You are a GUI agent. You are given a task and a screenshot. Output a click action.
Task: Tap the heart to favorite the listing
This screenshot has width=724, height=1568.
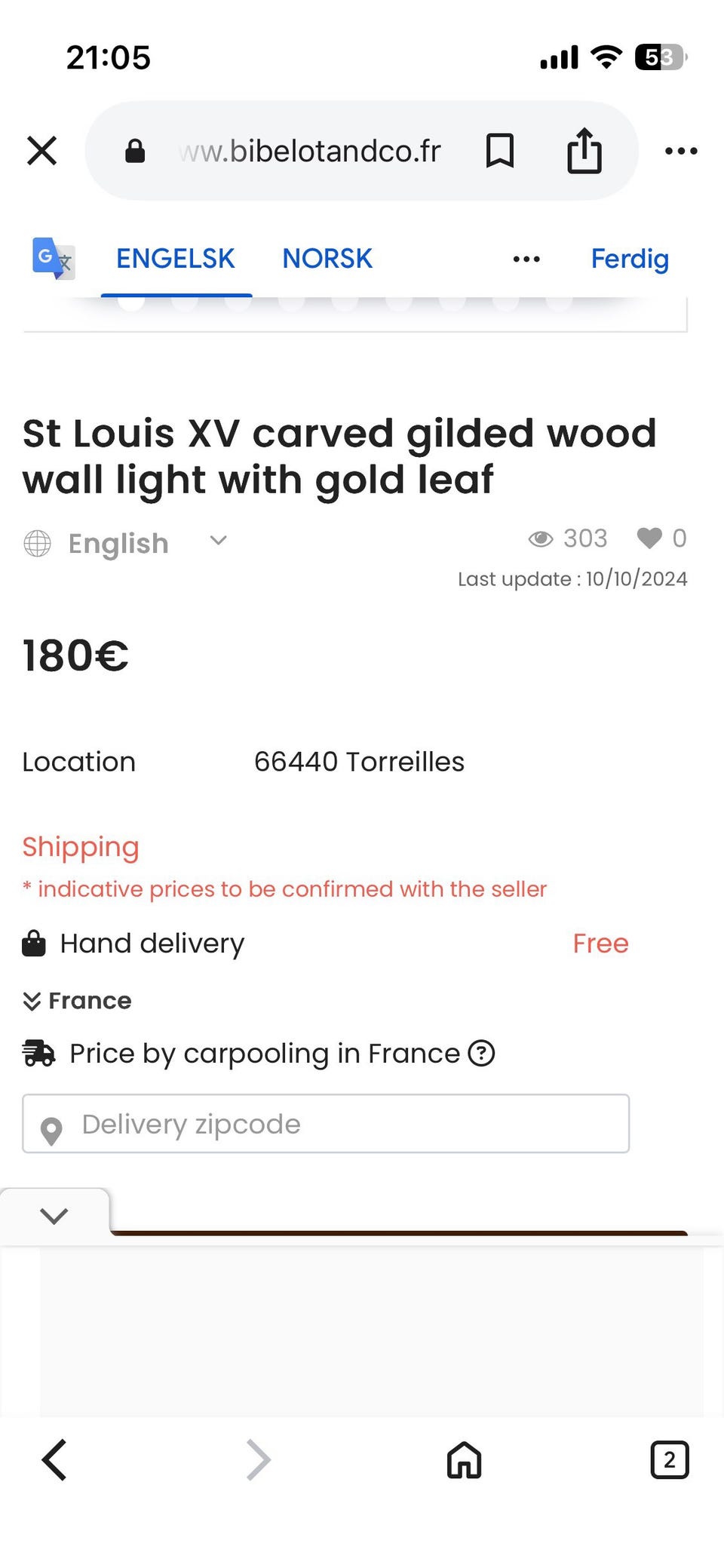pyautogui.click(x=649, y=538)
